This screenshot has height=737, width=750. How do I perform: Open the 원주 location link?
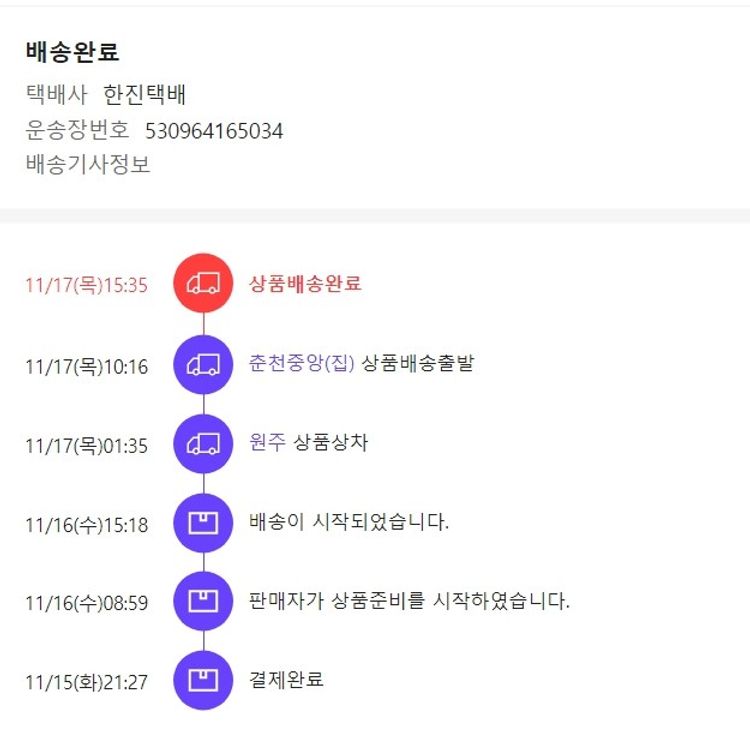267,442
